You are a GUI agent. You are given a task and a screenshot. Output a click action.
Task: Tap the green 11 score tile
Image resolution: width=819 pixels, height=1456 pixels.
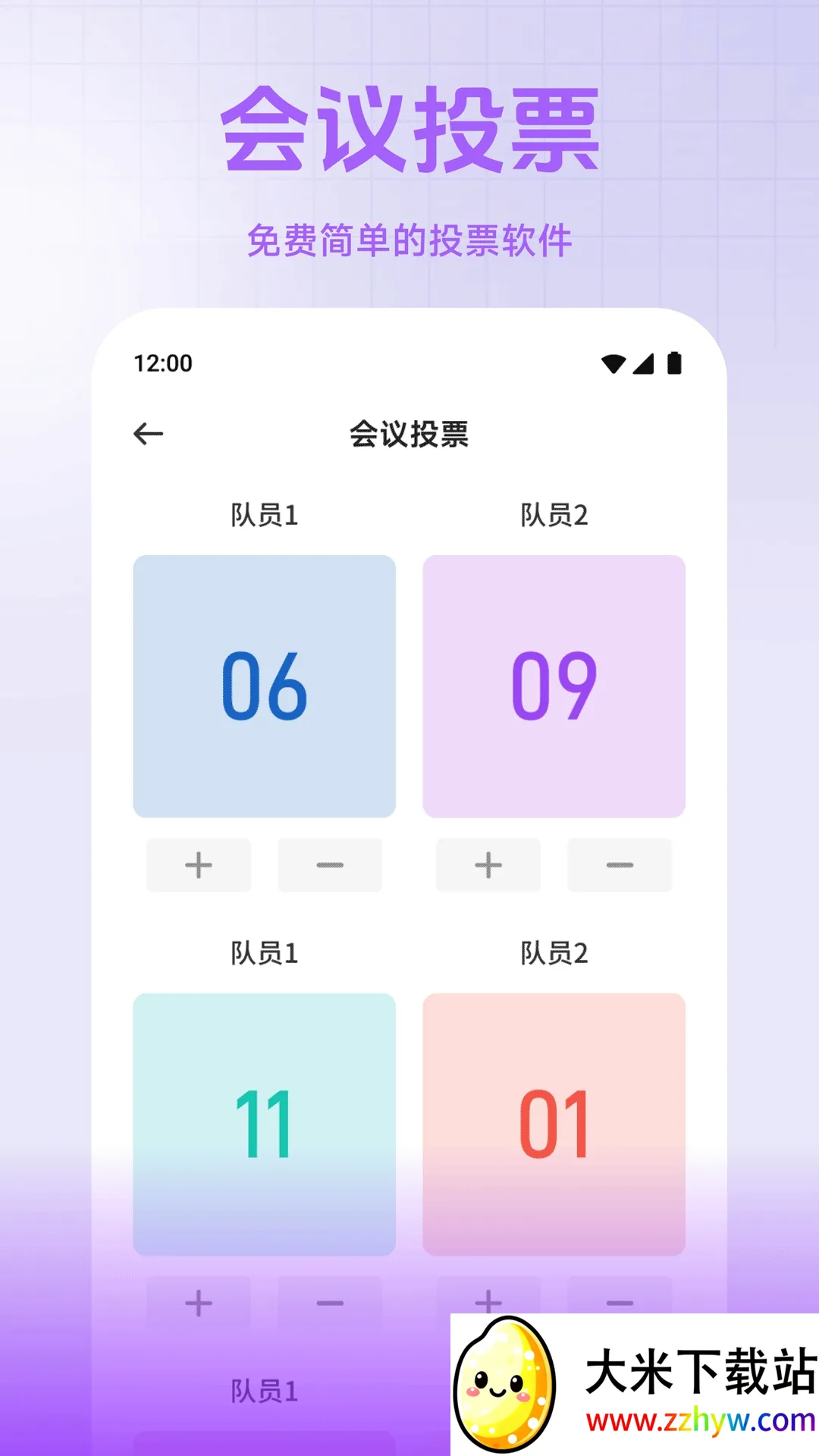pos(263,1124)
